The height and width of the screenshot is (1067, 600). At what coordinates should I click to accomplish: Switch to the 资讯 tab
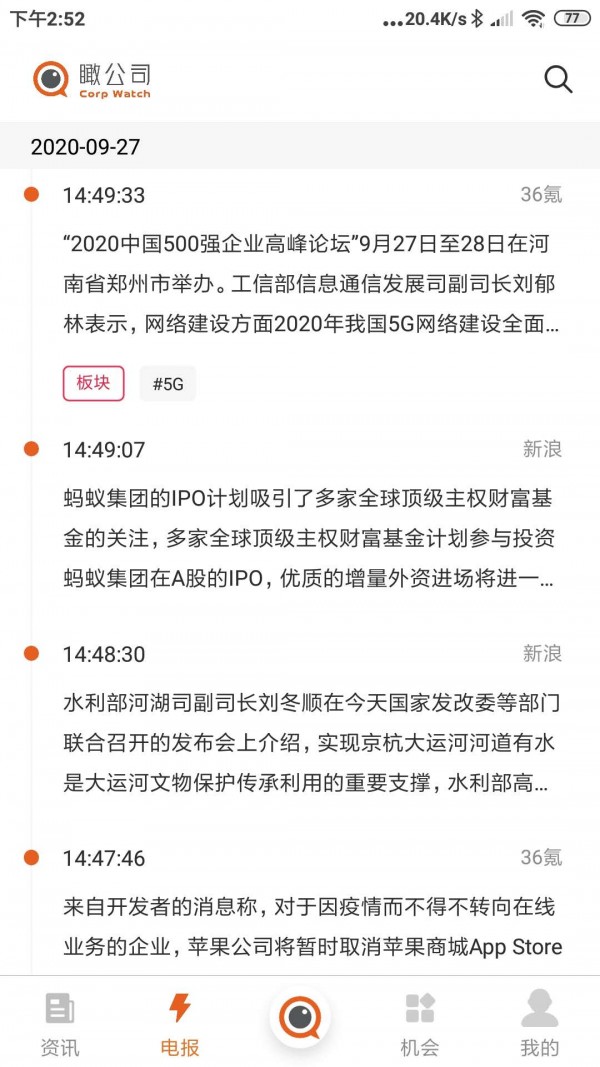(60, 1023)
